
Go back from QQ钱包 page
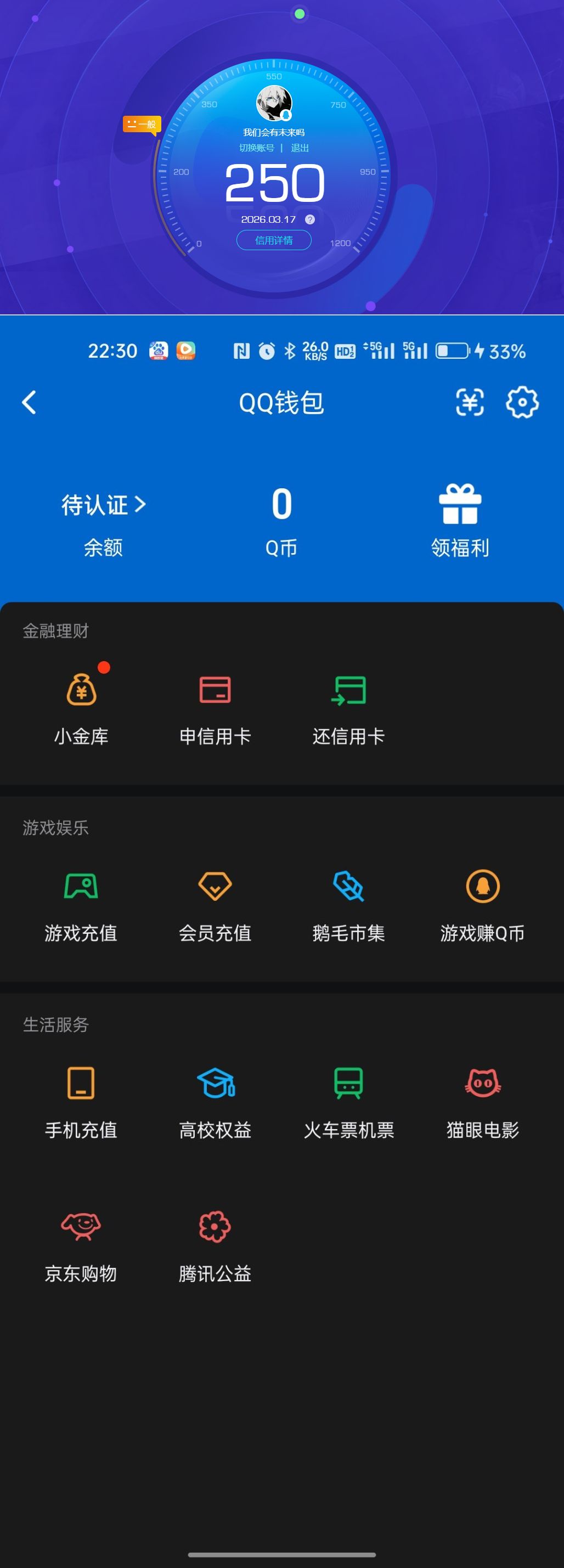(29, 402)
